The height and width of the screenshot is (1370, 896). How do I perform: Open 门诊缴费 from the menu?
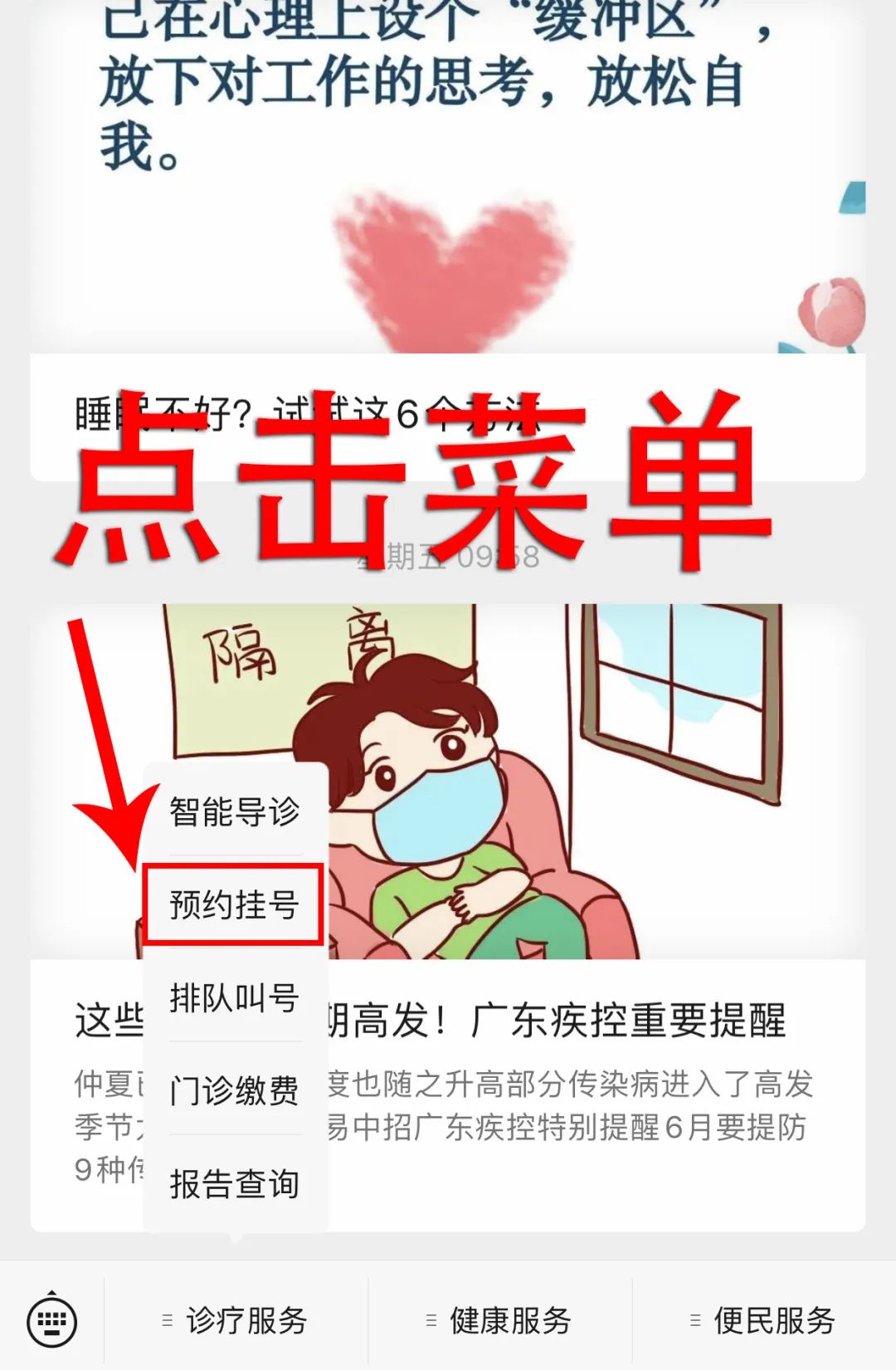[235, 1090]
